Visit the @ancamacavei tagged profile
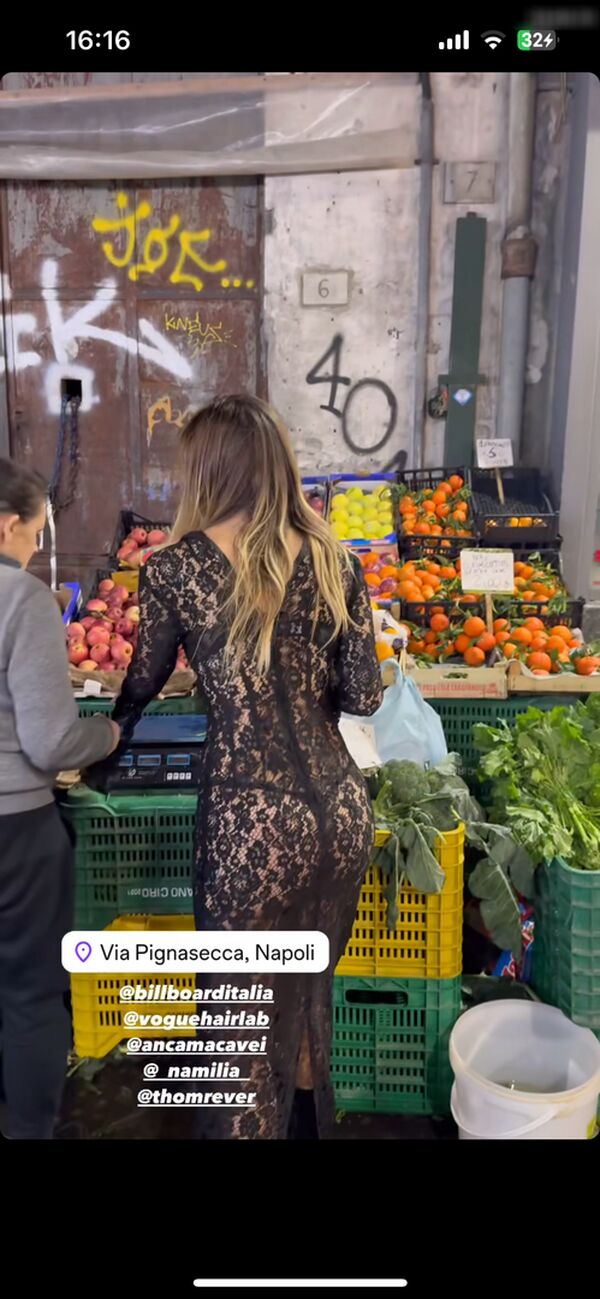 point(196,1045)
